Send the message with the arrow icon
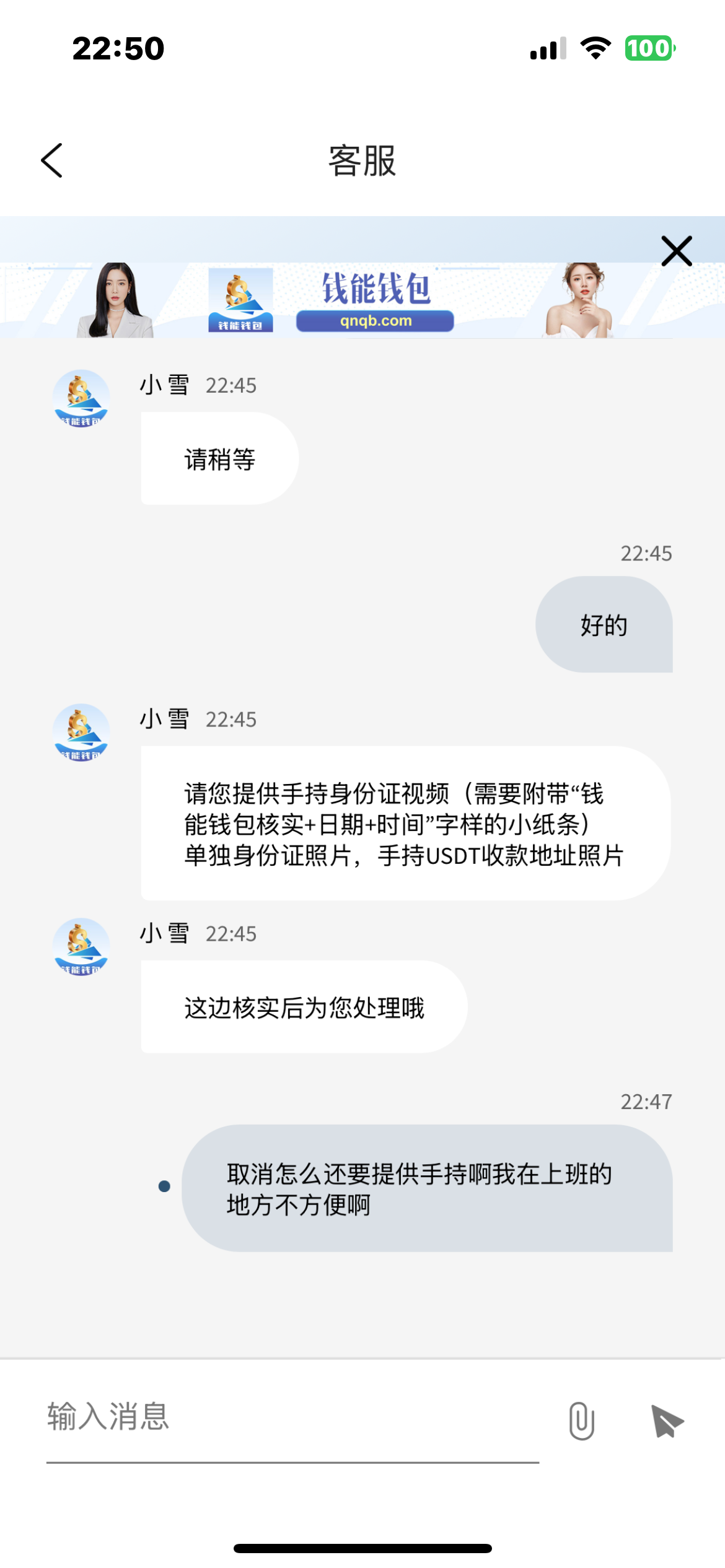Viewport: 725px width, 1568px height. click(667, 1421)
